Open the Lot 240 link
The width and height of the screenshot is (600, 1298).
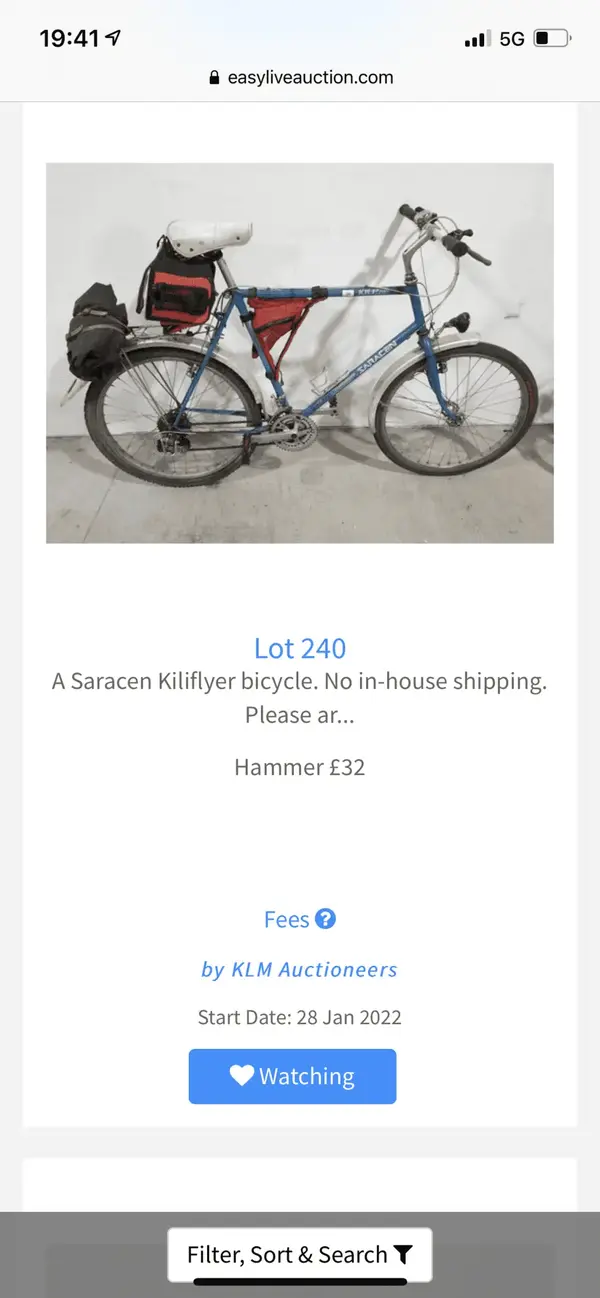click(300, 648)
